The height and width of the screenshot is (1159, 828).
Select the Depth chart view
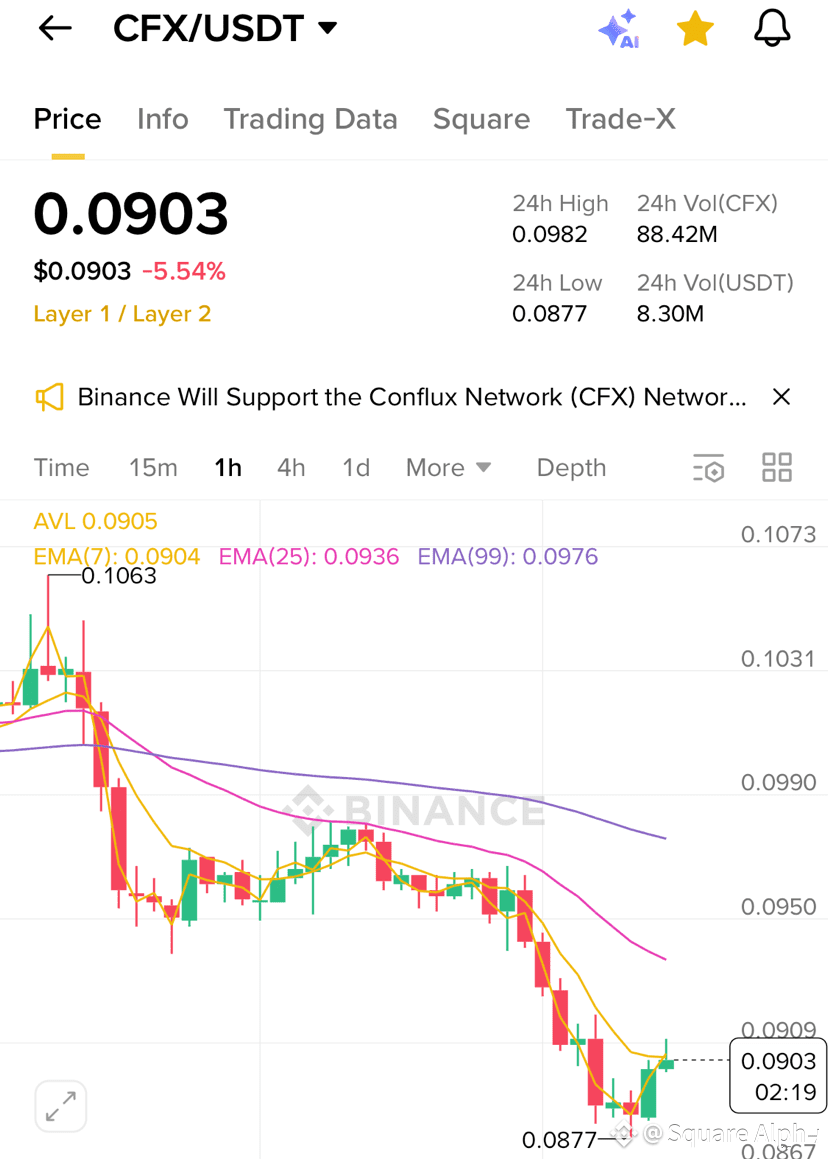coord(571,467)
